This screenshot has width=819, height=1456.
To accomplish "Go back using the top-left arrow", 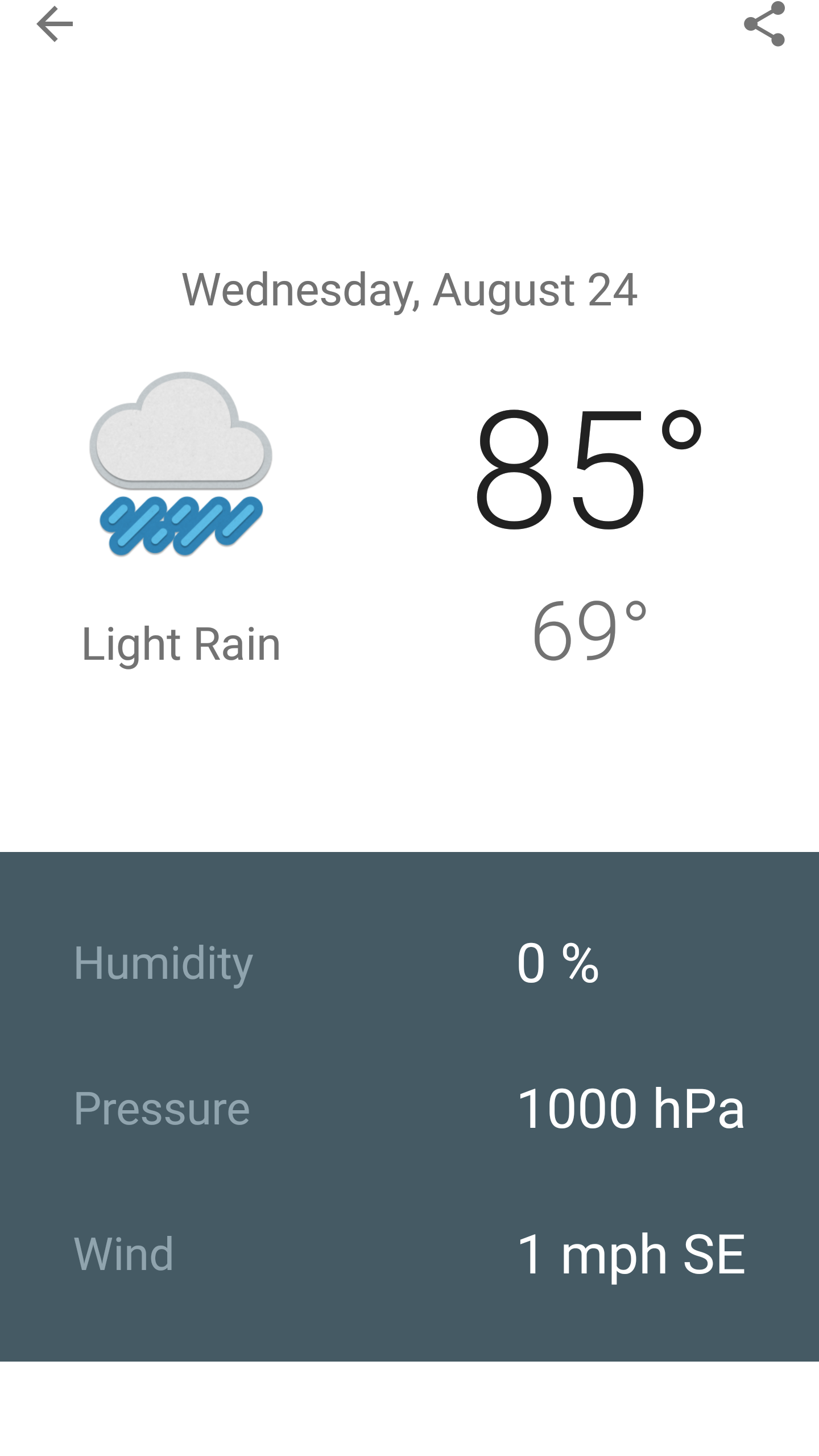I will [x=55, y=24].
